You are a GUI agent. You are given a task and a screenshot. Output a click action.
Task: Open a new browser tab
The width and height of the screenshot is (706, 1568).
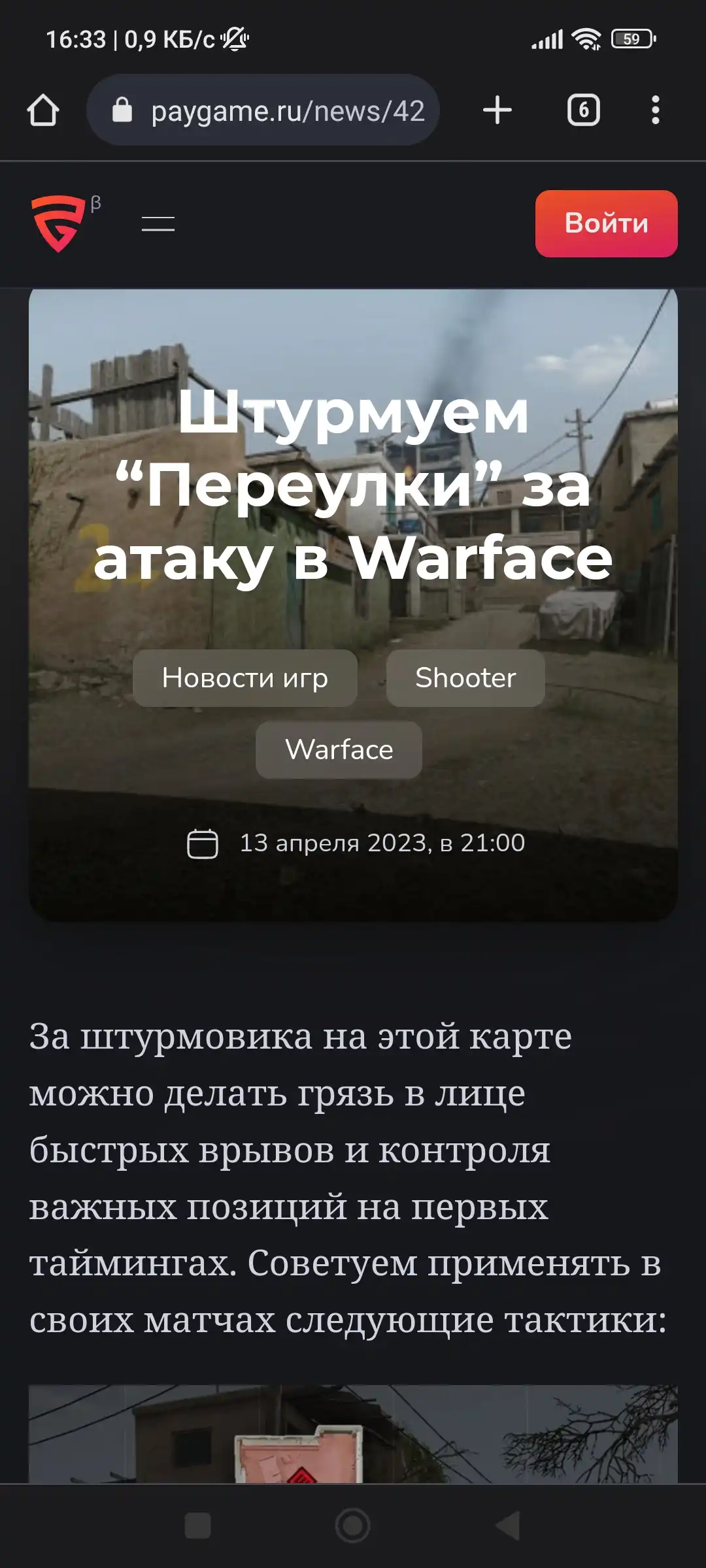(x=497, y=110)
